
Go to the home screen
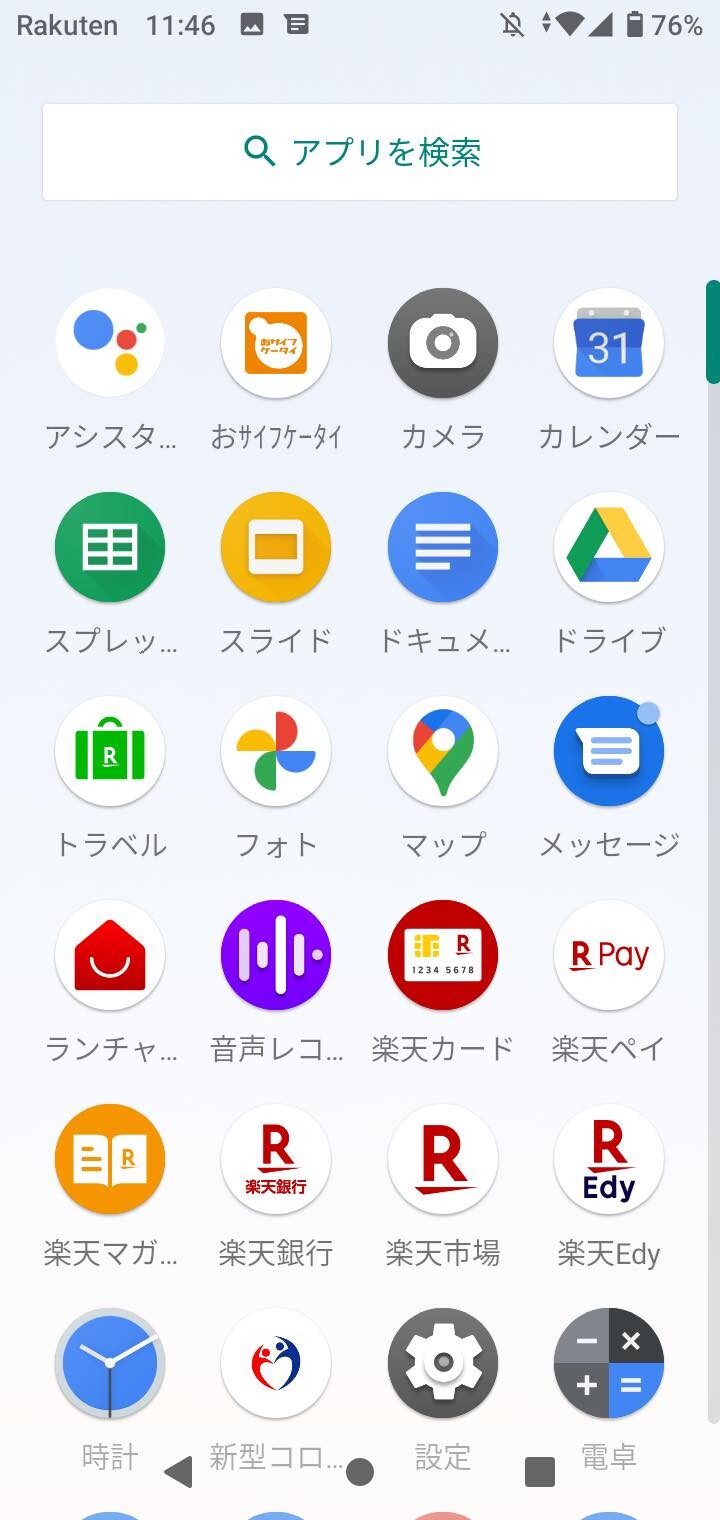360,1471
